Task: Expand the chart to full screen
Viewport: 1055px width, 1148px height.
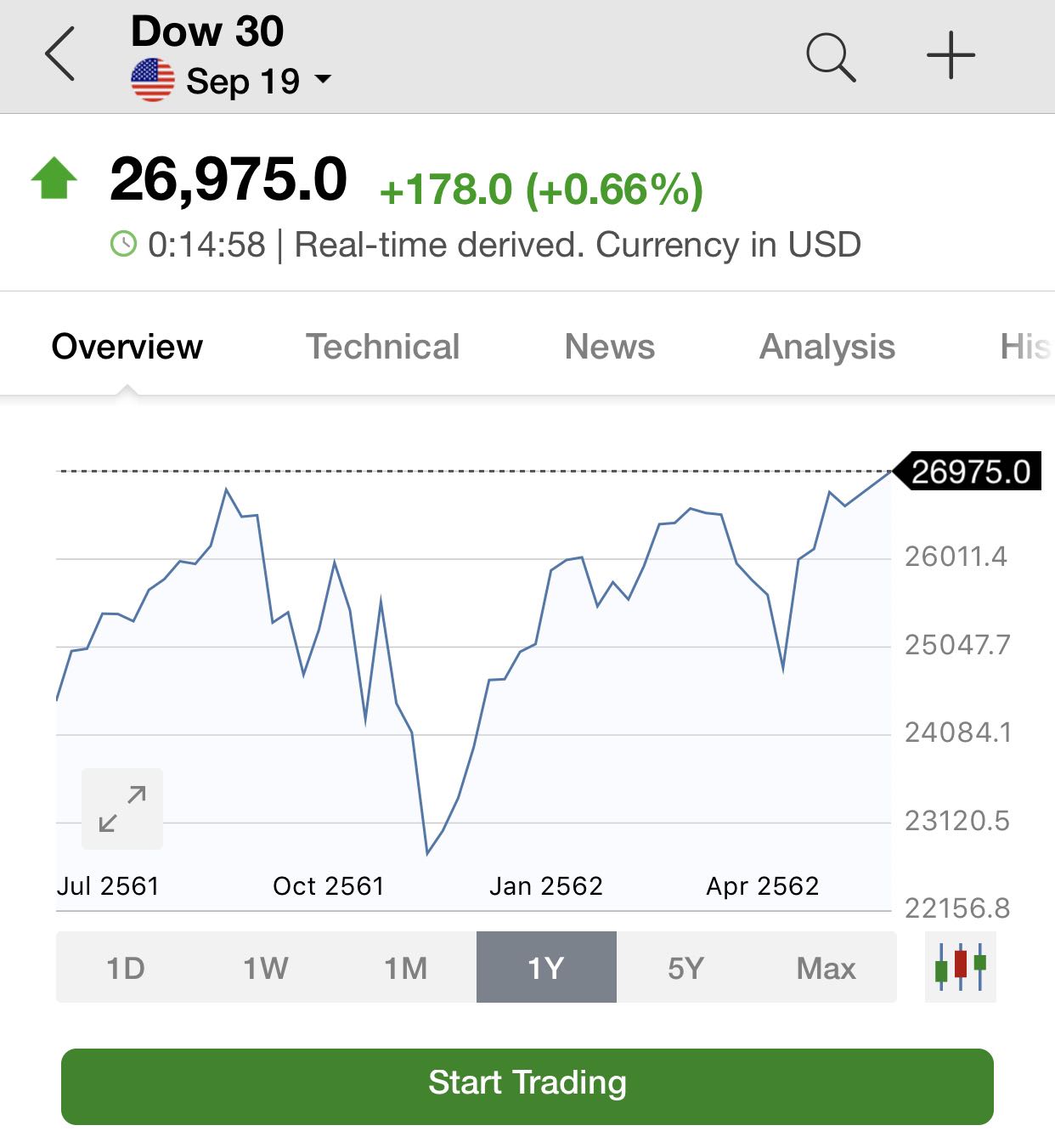Action: click(122, 809)
